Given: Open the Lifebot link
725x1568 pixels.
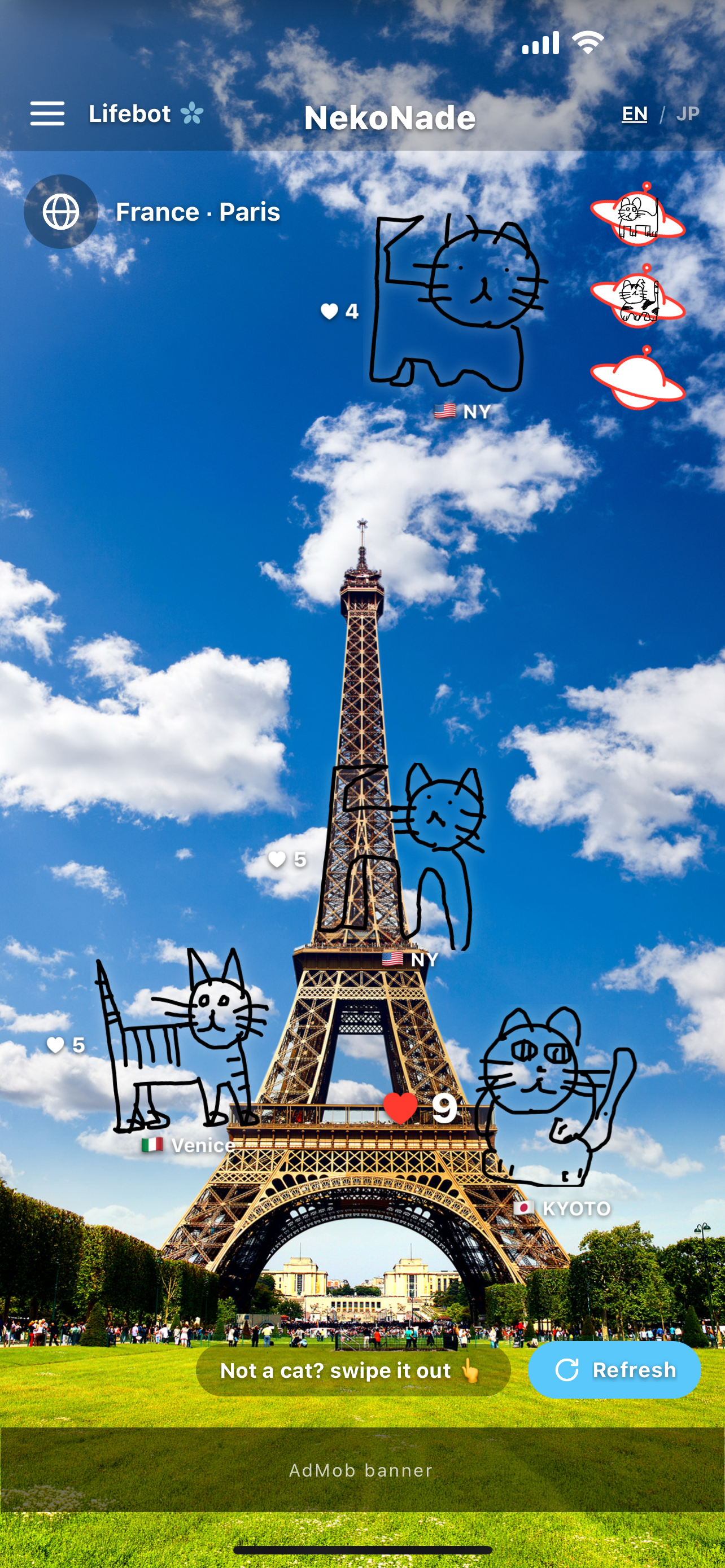Looking at the screenshot, I should [x=146, y=114].
